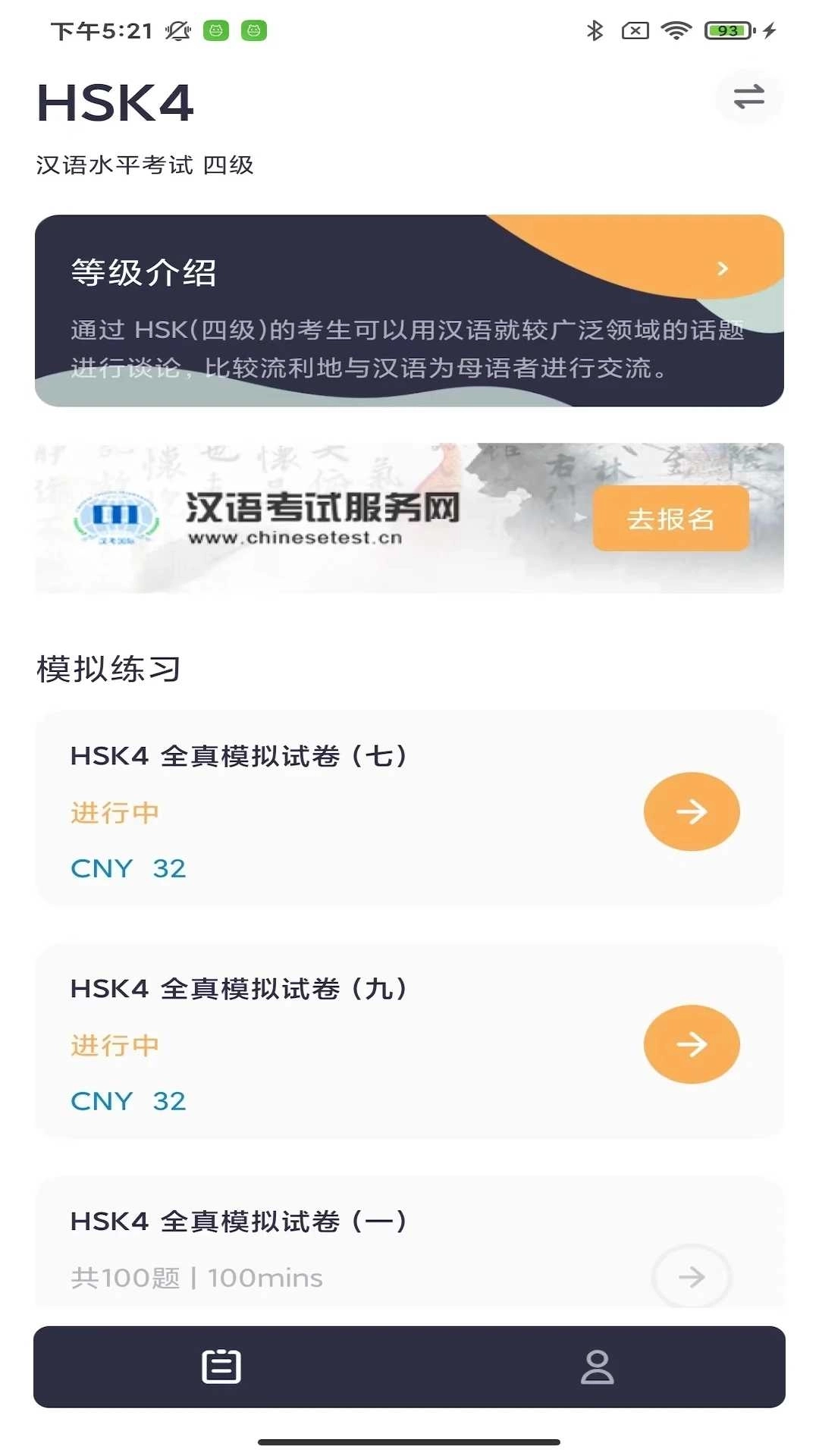The image size is (819, 1456).
Task: Tap the level switcher icon top right
Action: 749,98
